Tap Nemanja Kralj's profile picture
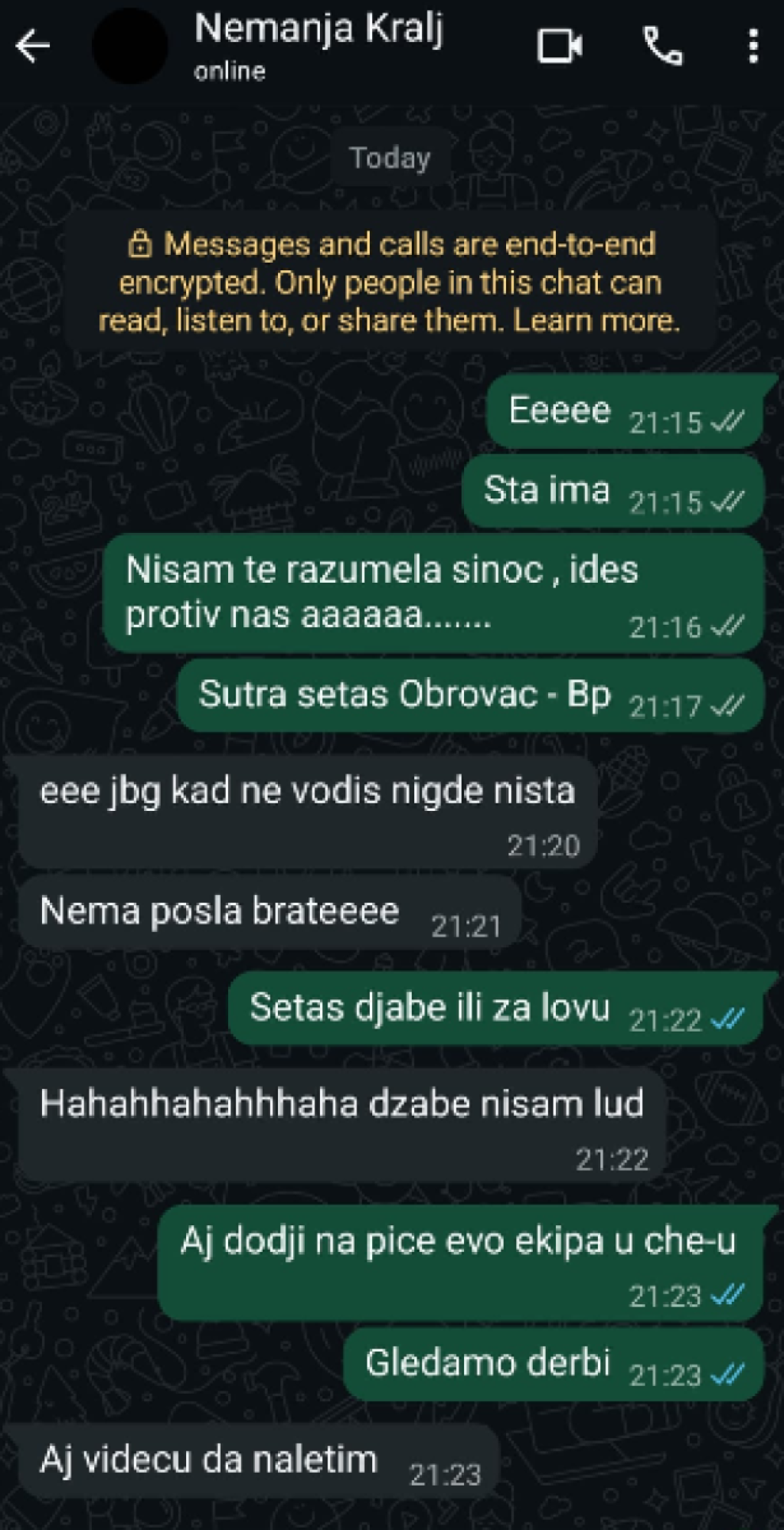 [x=129, y=46]
